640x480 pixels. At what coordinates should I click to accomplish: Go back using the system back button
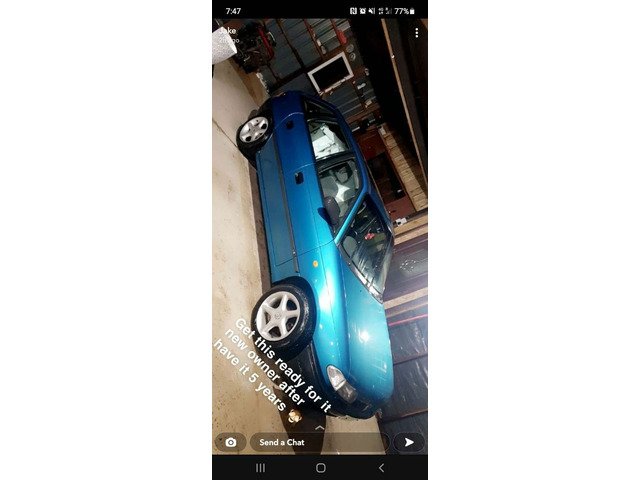pyautogui.click(x=380, y=468)
